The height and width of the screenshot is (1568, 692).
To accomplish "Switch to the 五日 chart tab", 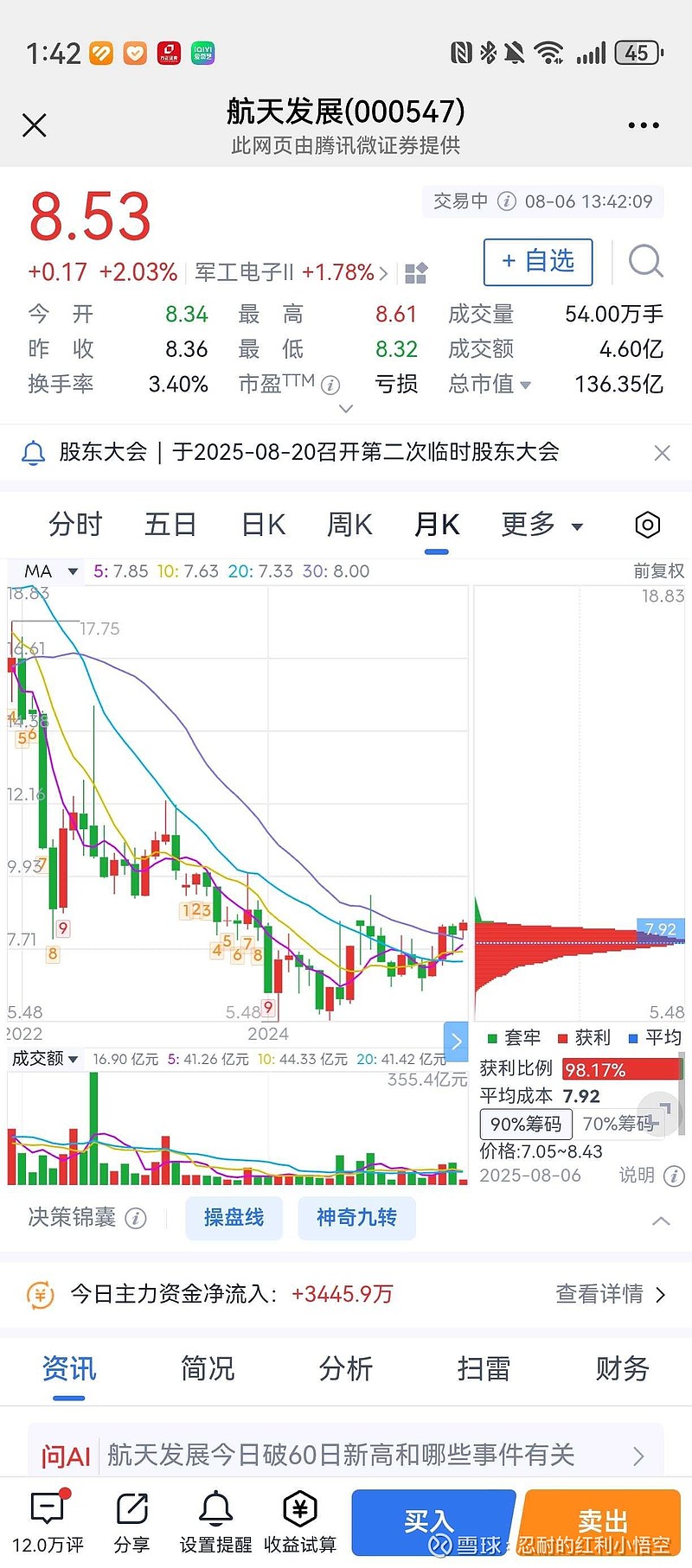I will [170, 525].
